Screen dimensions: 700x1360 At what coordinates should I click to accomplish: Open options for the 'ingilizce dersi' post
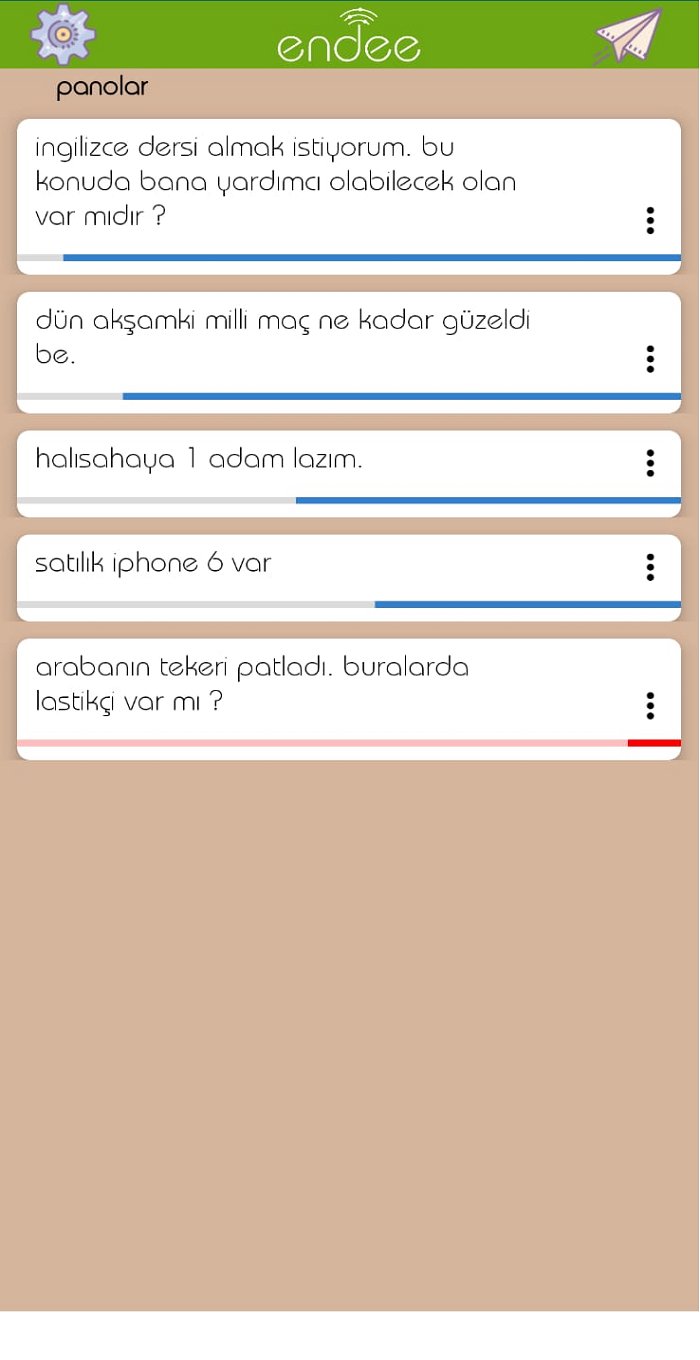(650, 220)
